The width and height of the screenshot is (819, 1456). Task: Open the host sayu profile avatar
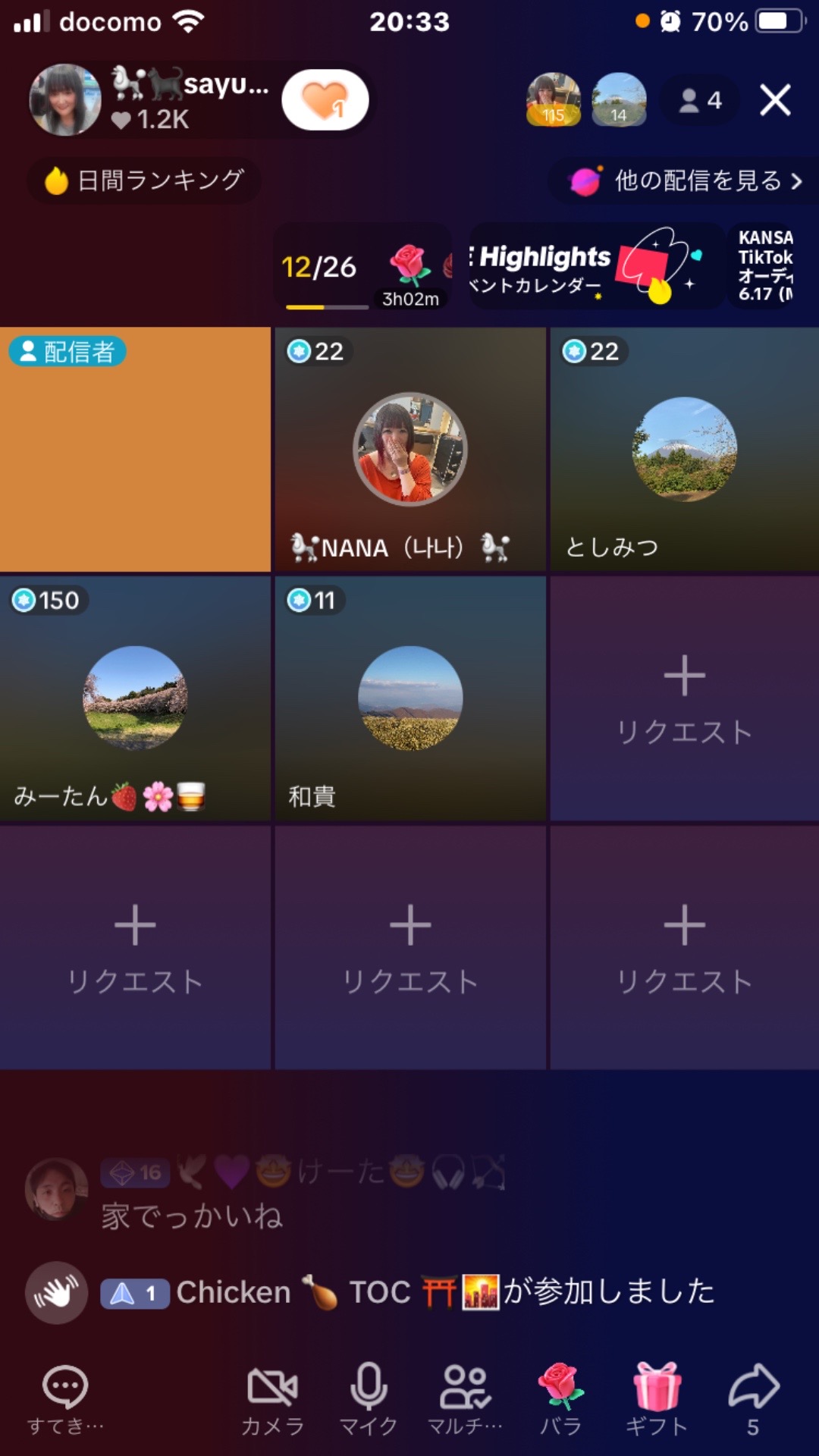pyautogui.click(x=65, y=100)
